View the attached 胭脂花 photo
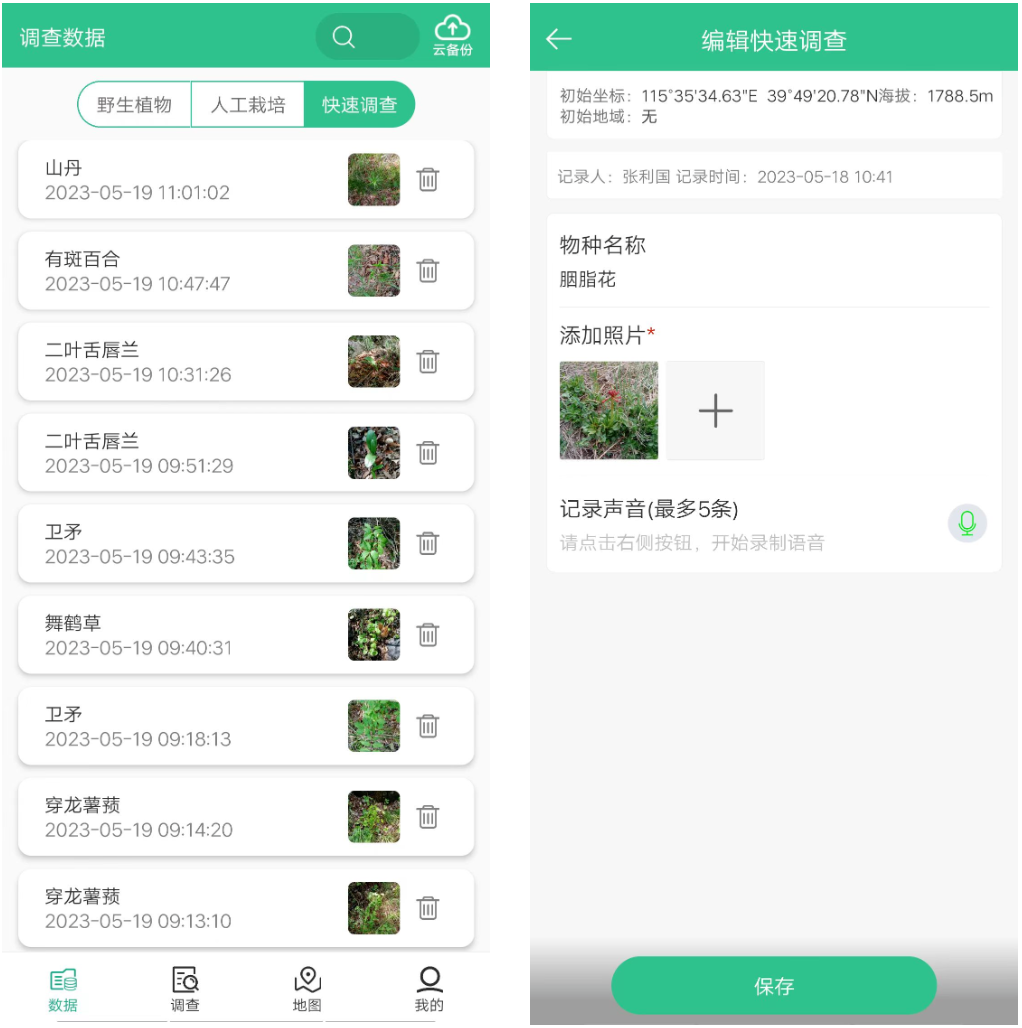This screenshot has width=1022, height=1028. pos(609,410)
